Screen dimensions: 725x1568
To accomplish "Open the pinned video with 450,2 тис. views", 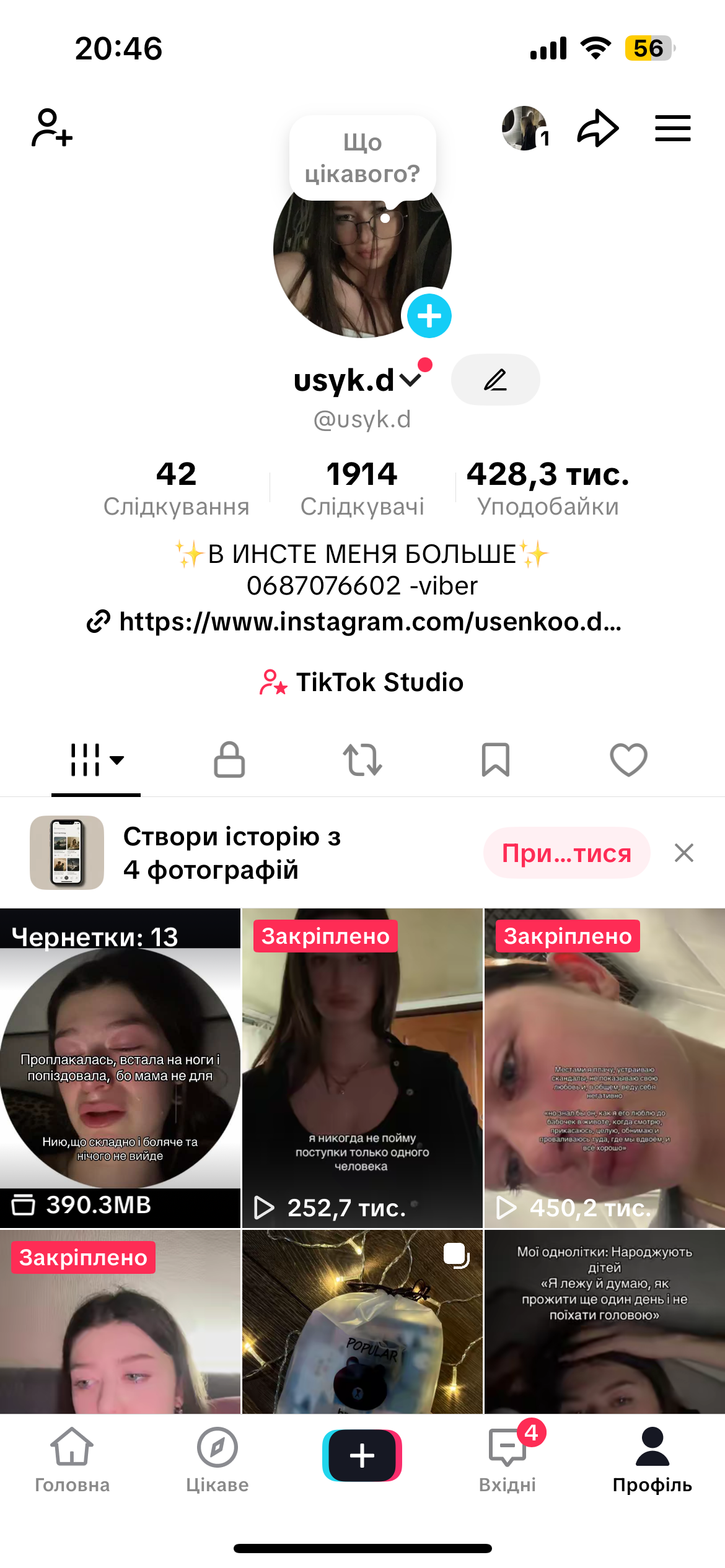I will click(x=605, y=1068).
